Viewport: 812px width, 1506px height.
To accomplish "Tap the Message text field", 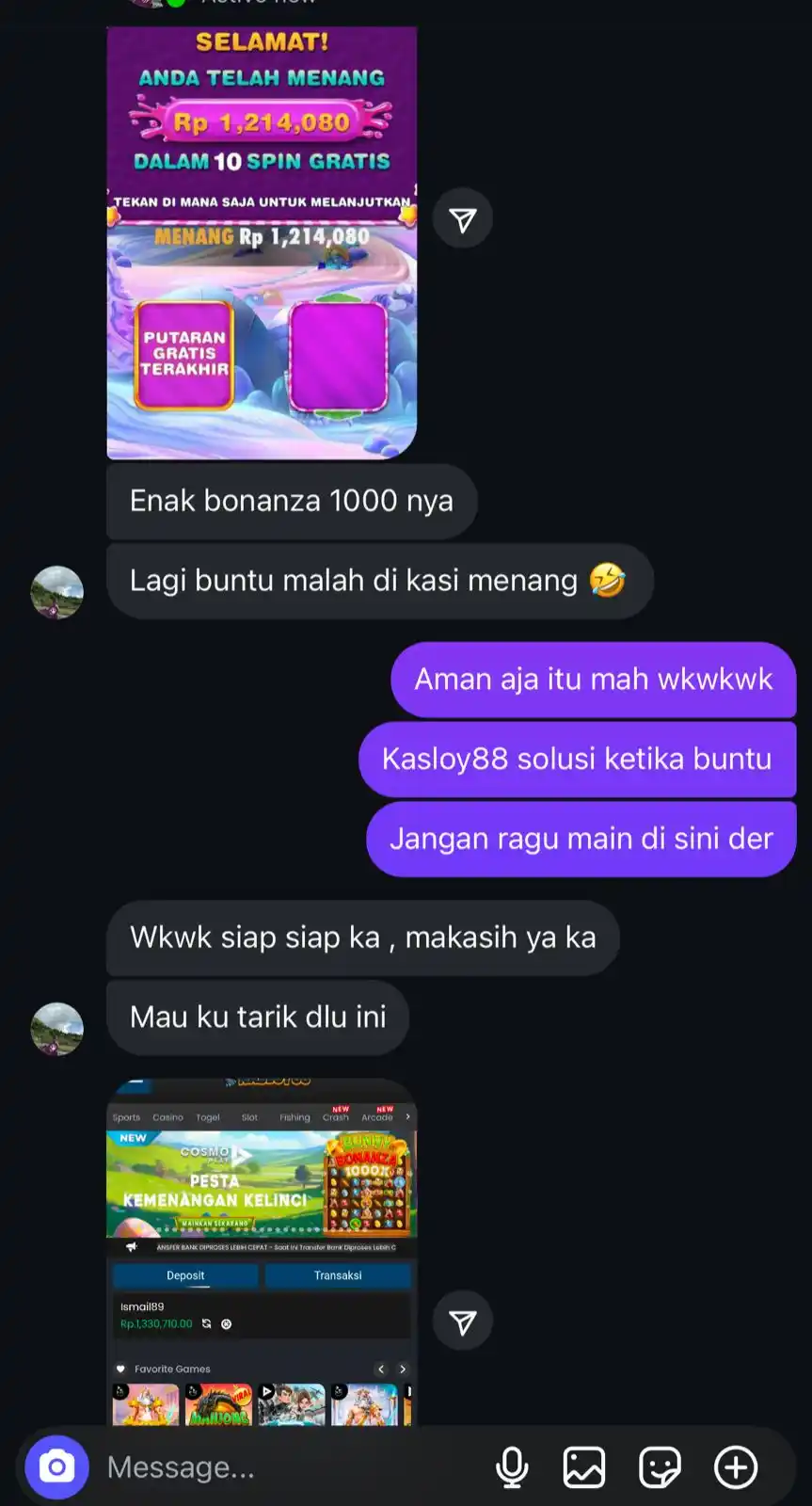I will pos(282,1466).
